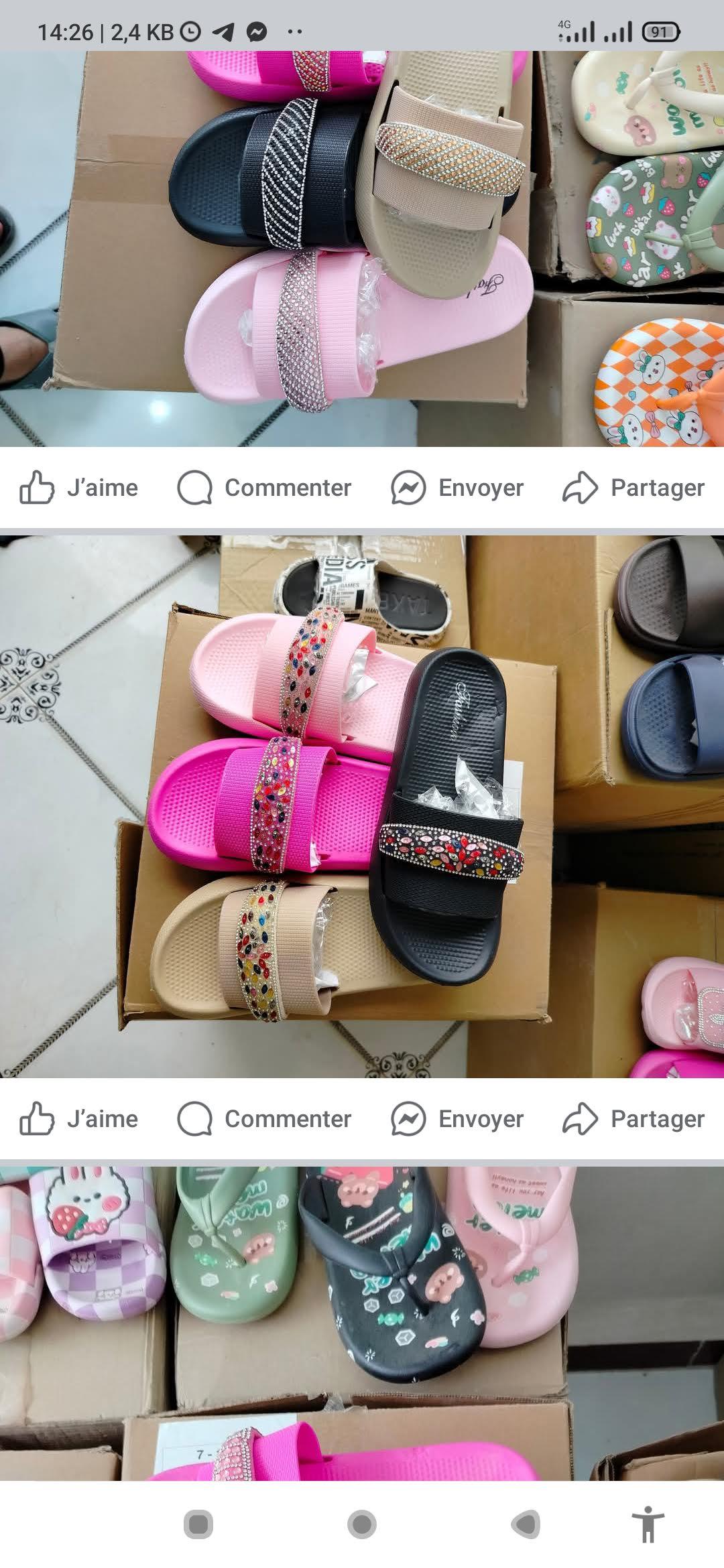Comment on the rhinestone-strap slides photo
This screenshot has width=724, height=1568.
264,488
